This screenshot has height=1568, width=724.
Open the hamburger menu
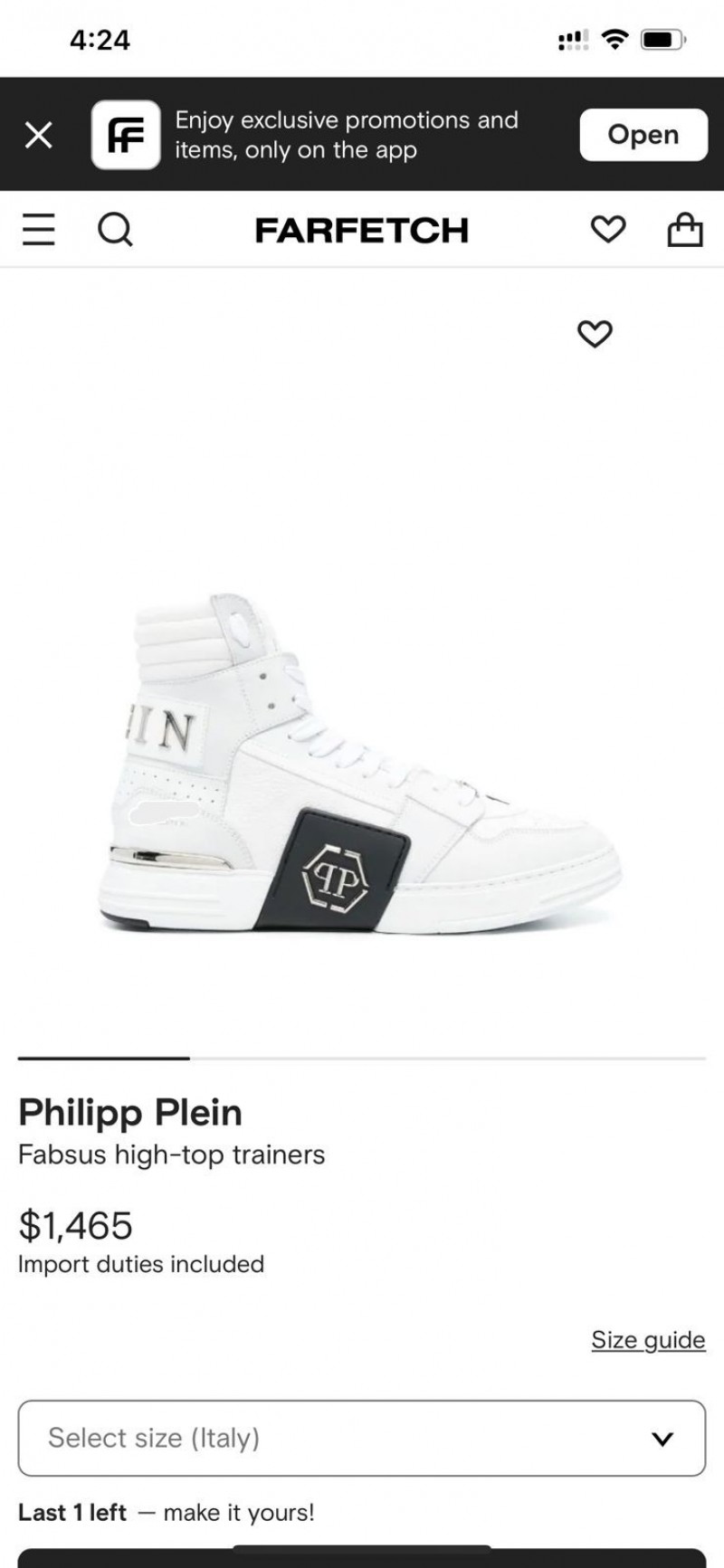coord(38,230)
